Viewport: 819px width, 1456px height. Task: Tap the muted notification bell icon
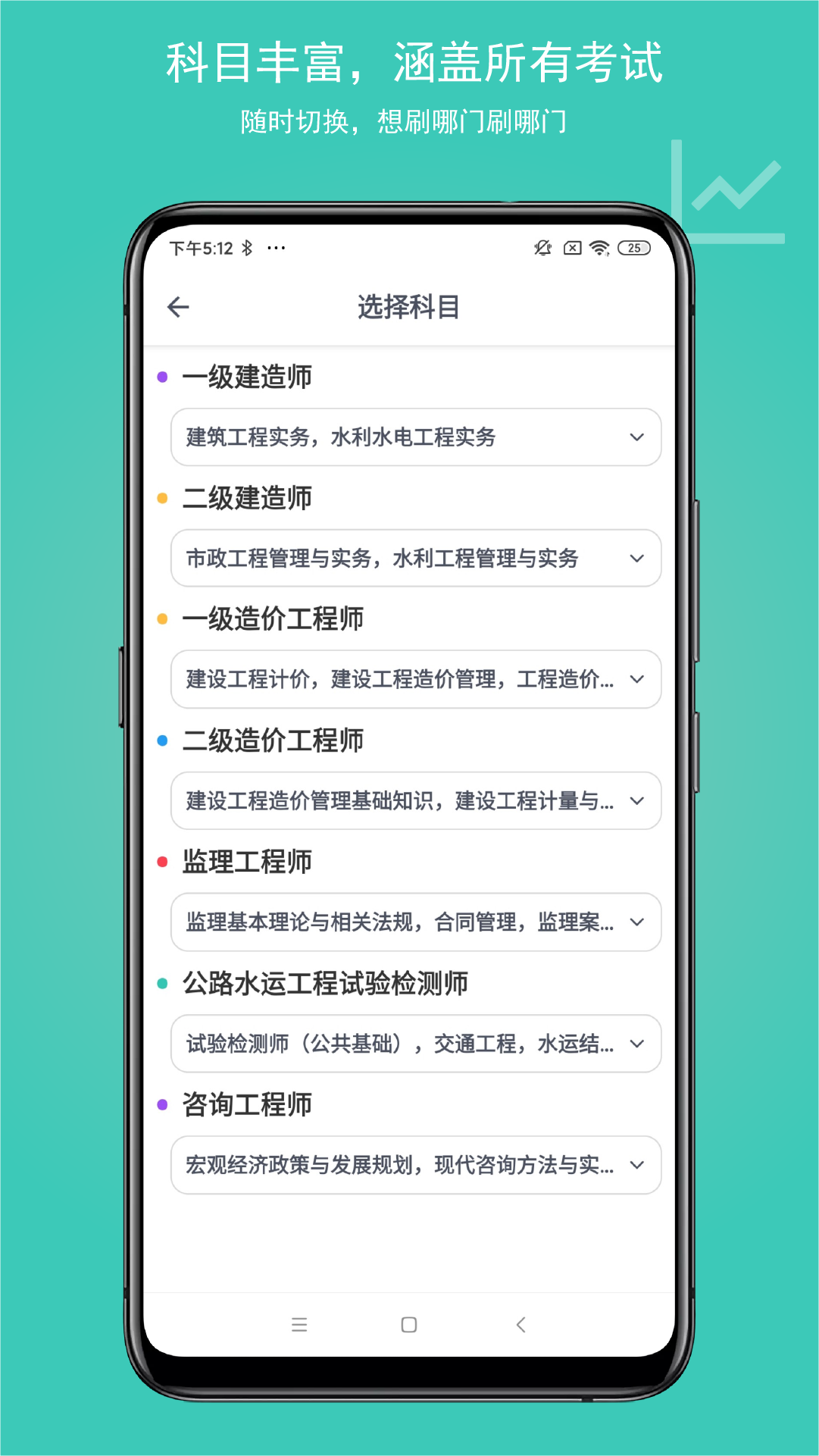pyautogui.click(x=540, y=247)
